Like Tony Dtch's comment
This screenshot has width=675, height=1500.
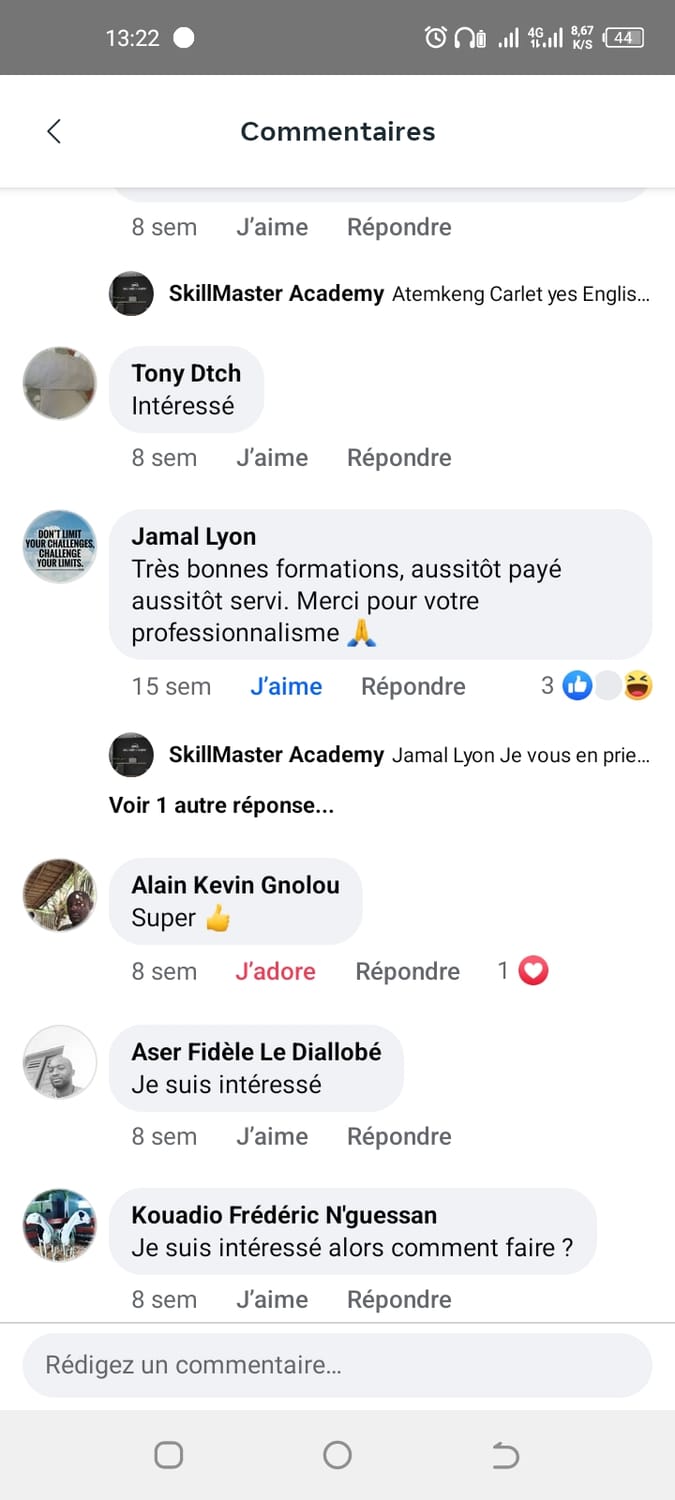coord(272,458)
